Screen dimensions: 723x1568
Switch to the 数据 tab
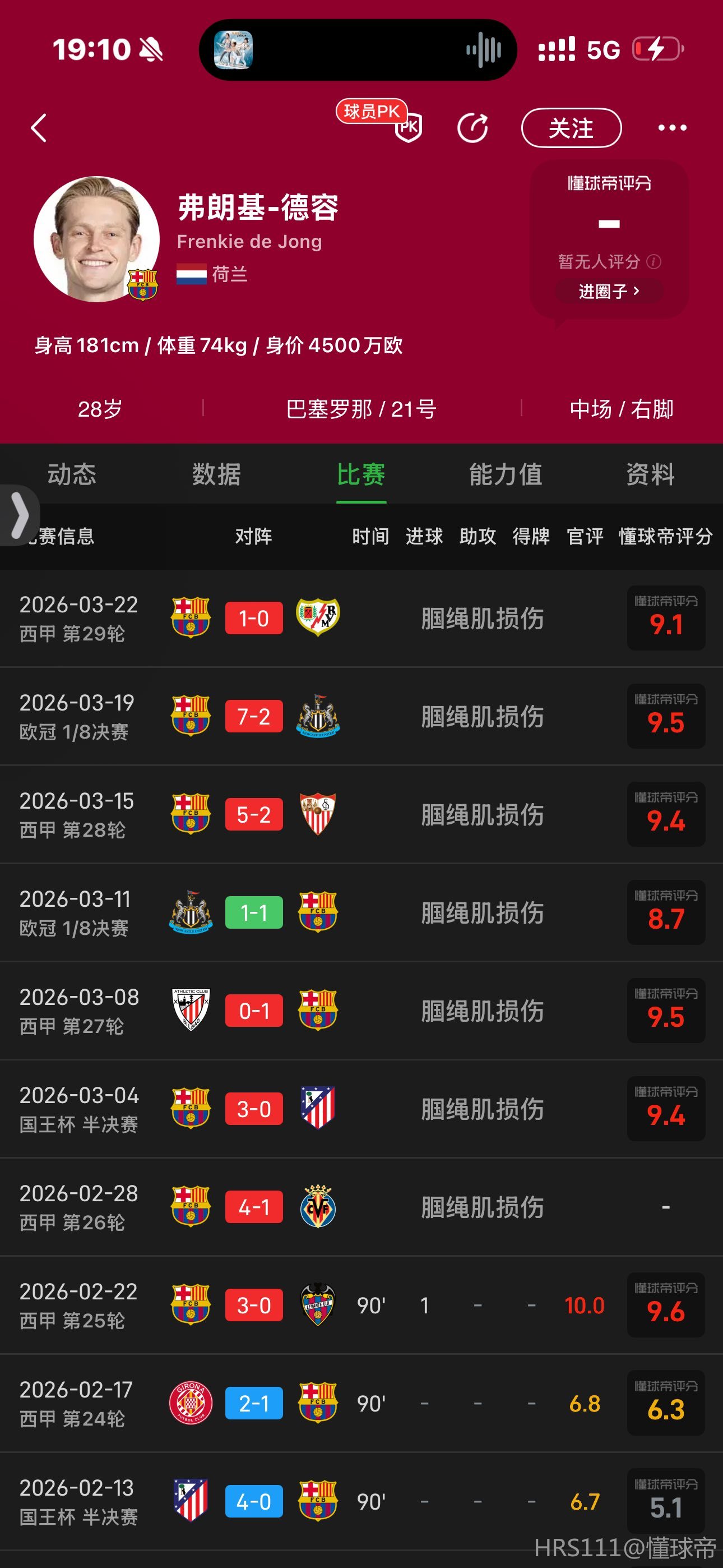[x=217, y=474]
